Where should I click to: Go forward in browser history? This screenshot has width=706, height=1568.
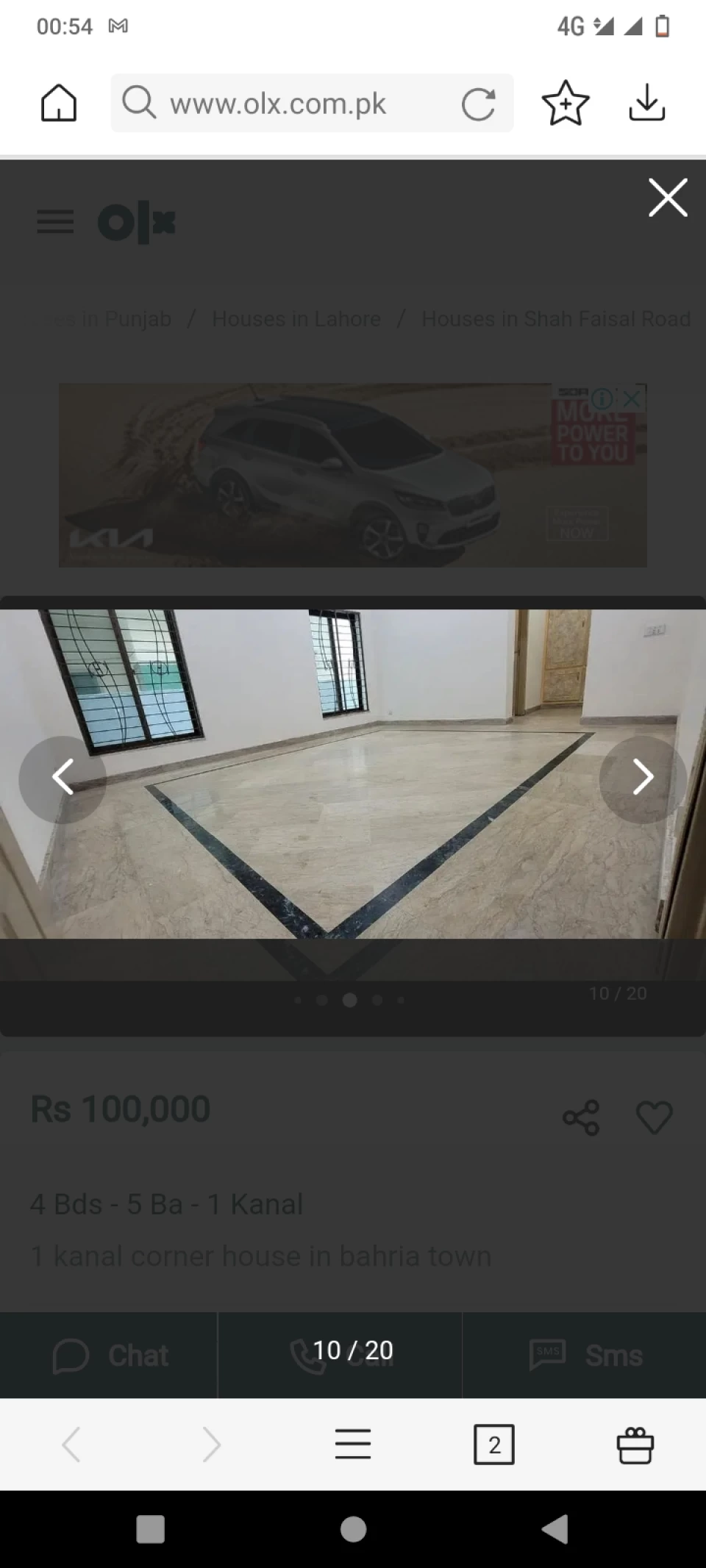click(x=212, y=1445)
